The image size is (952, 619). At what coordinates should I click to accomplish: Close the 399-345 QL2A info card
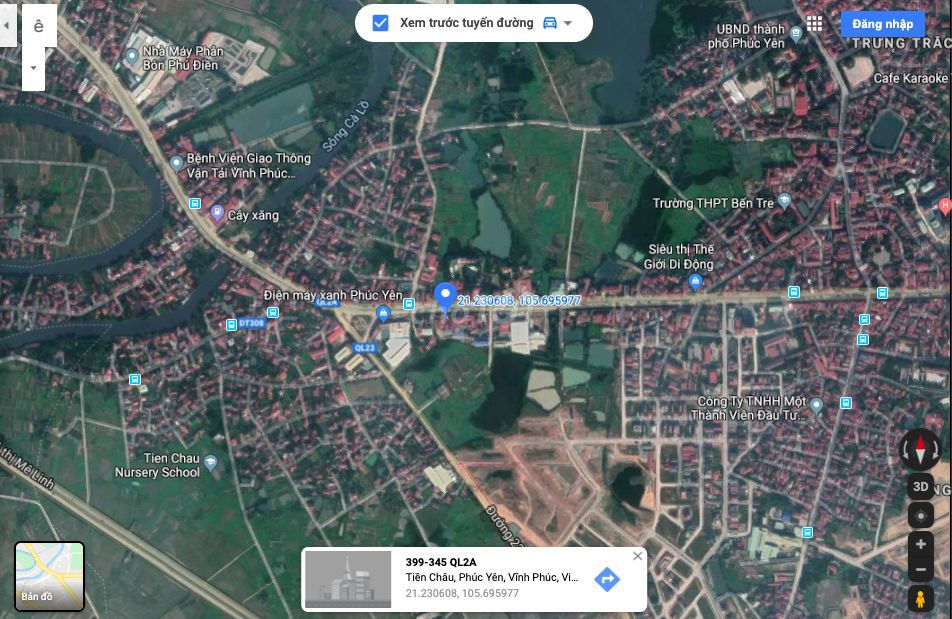coord(637,556)
